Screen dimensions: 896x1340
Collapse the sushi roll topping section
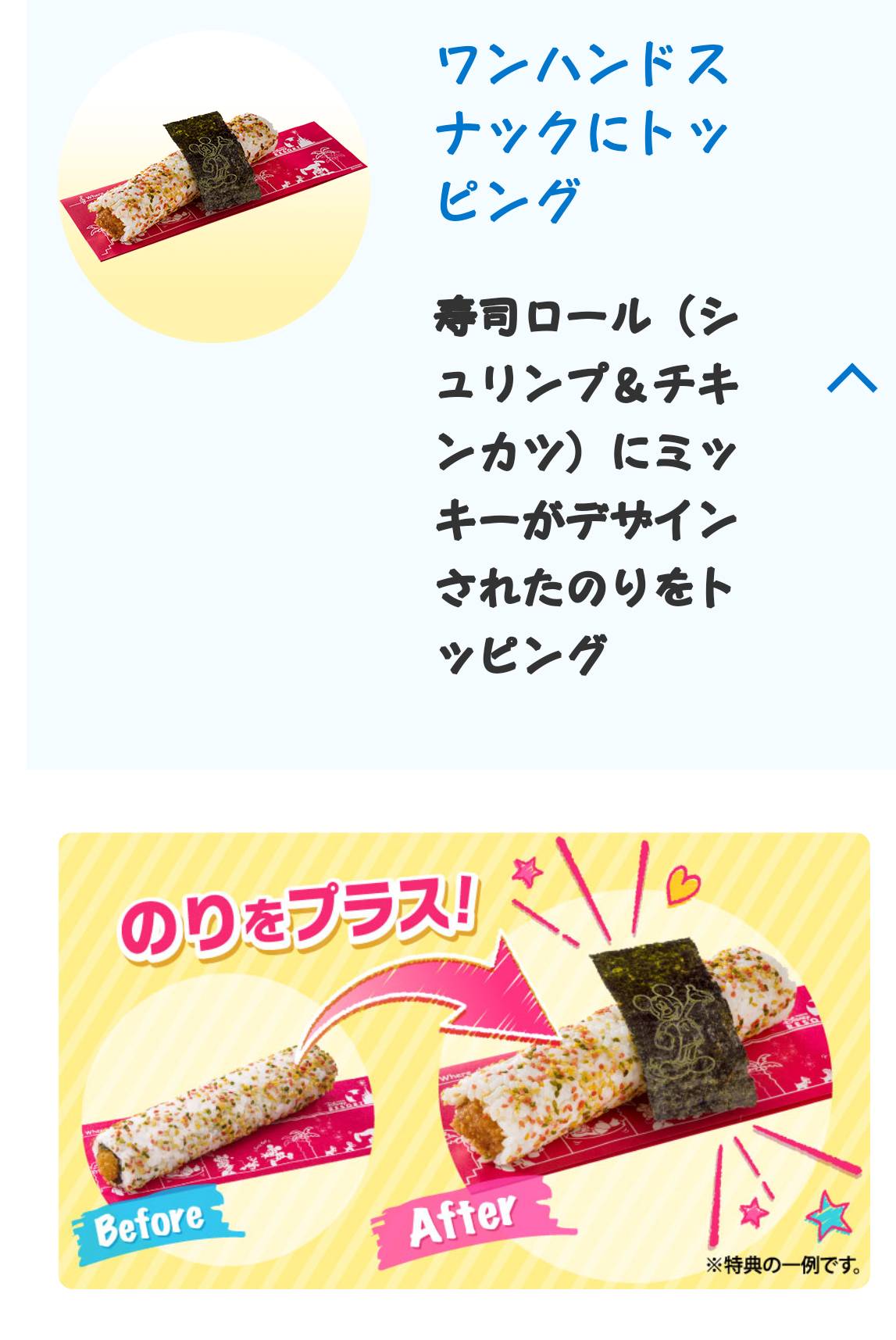pos(851,378)
